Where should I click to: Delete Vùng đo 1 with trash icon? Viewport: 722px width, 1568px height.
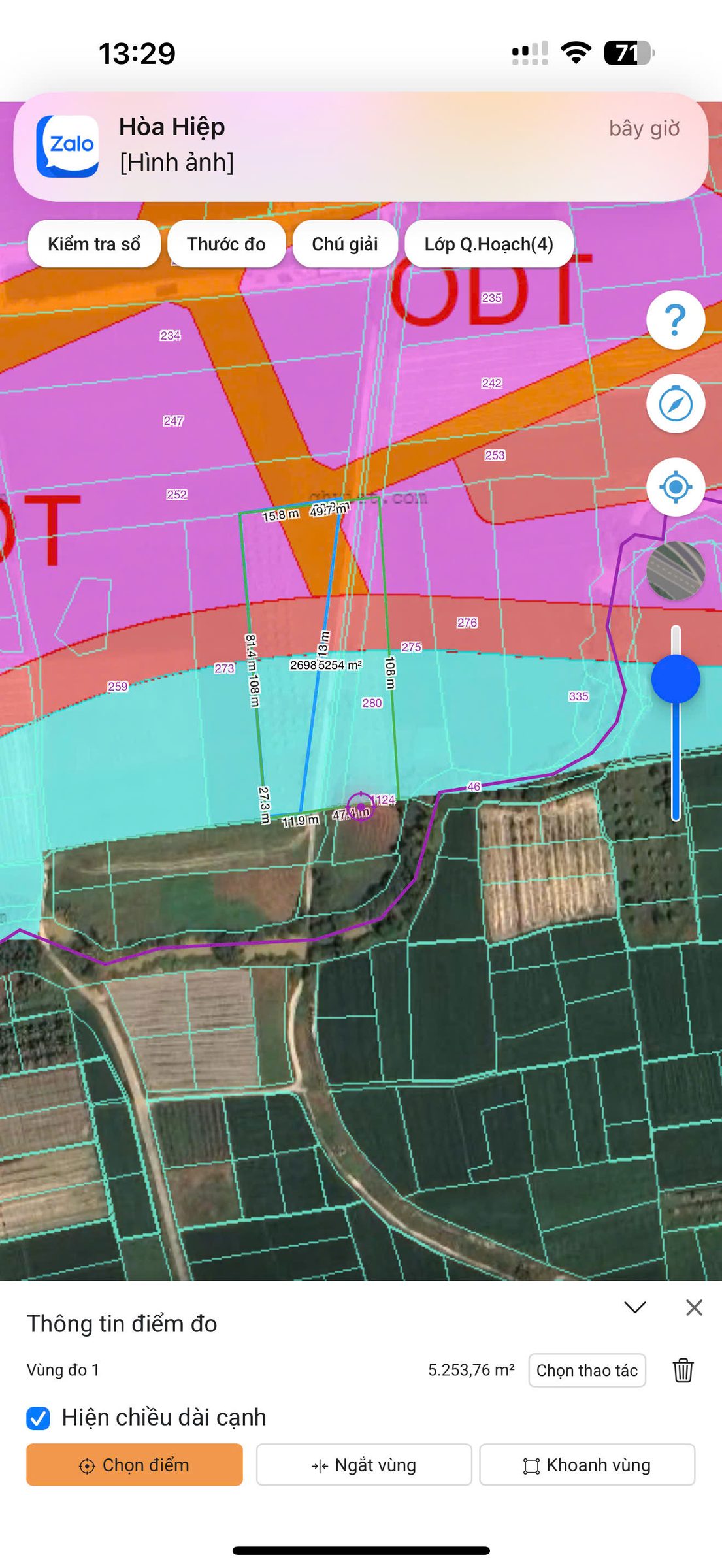tap(683, 1370)
